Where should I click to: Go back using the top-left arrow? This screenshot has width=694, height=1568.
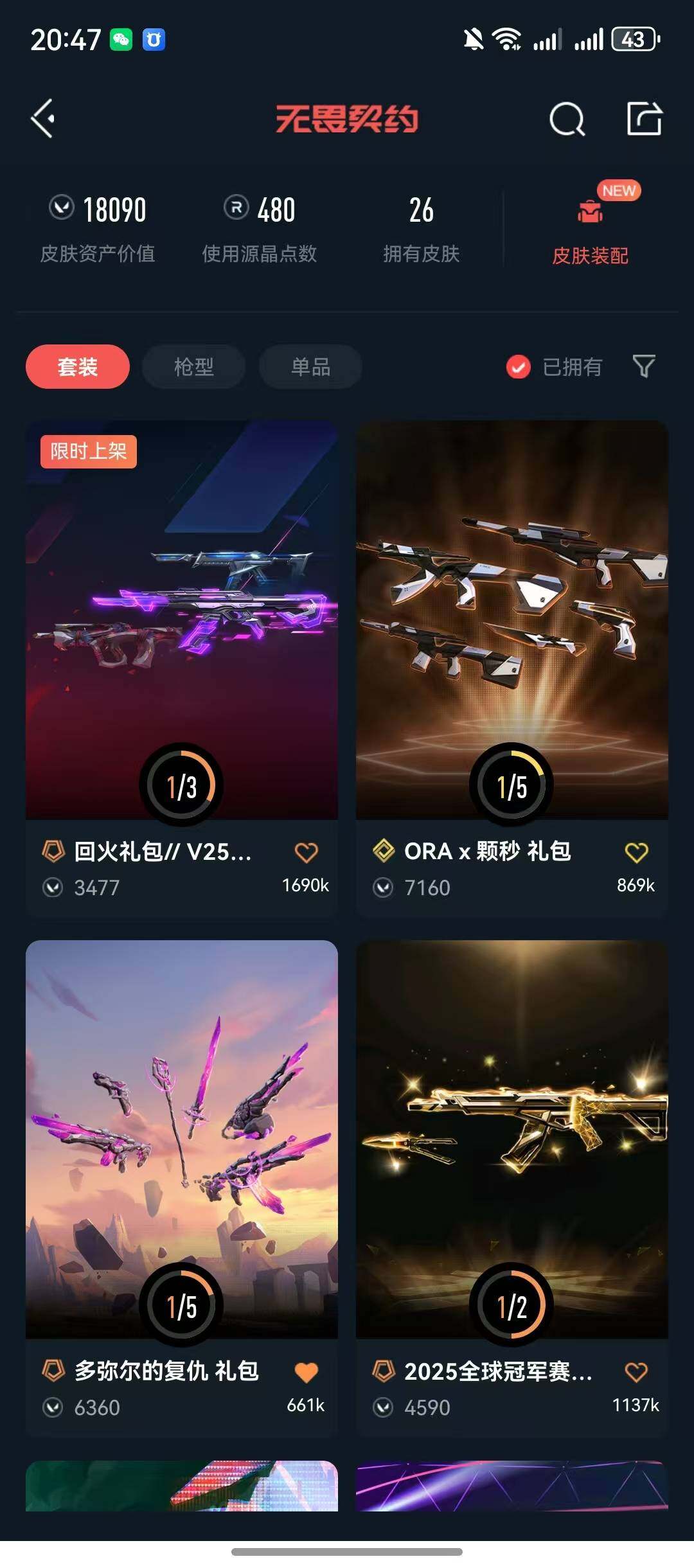[44, 119]
